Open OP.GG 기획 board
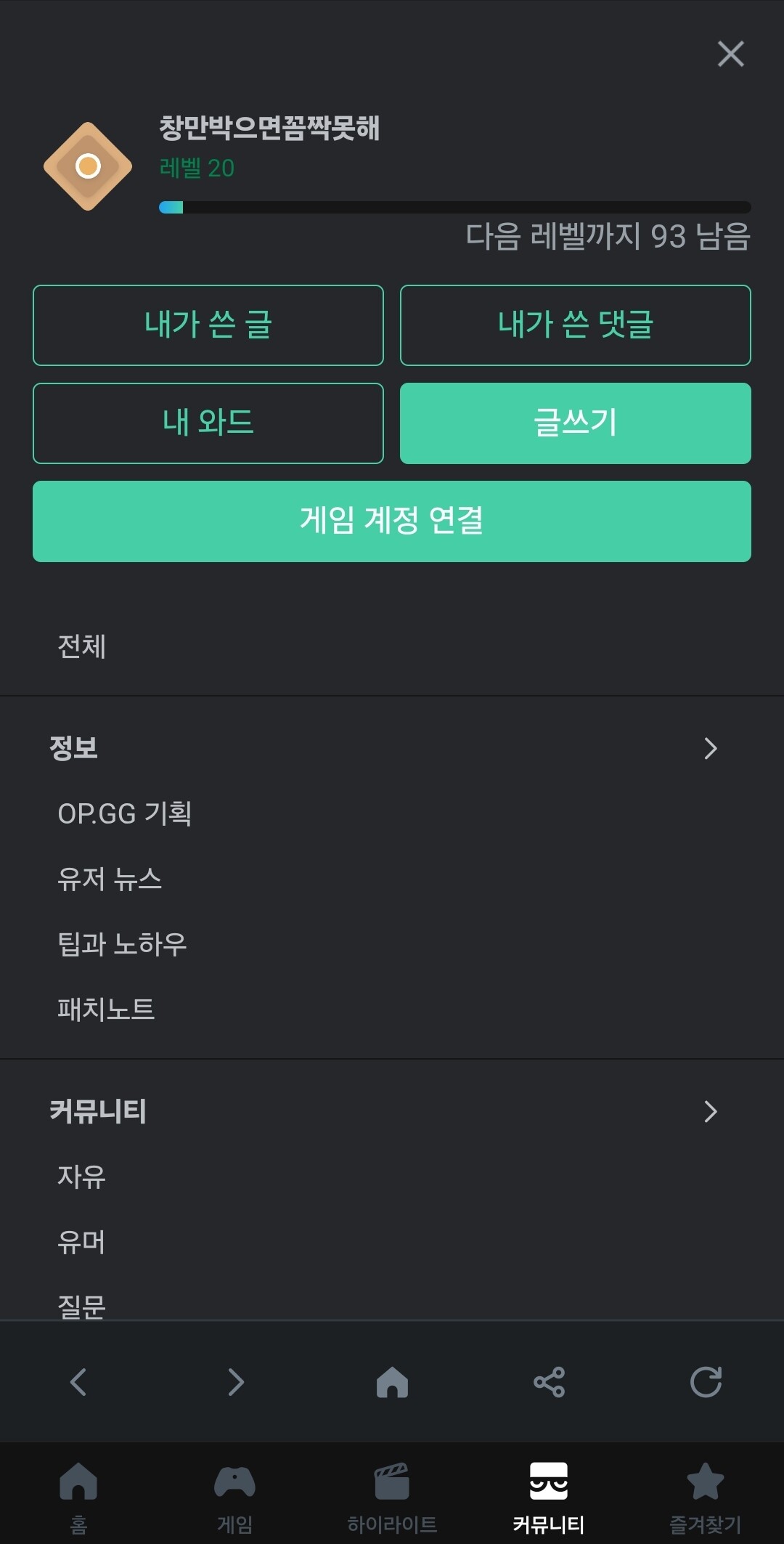Image resolution: width=784 pixels, height=1544 pixels. pos(125,813)
